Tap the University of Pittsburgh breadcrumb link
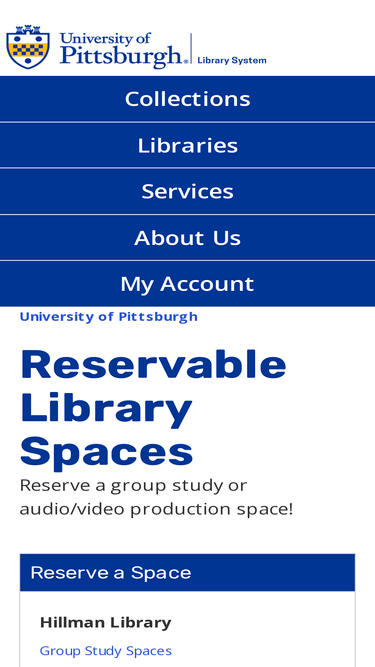Image resolution: width=375 pixels, height=667 pixels. pyautogui.click(x=108, y=317)
